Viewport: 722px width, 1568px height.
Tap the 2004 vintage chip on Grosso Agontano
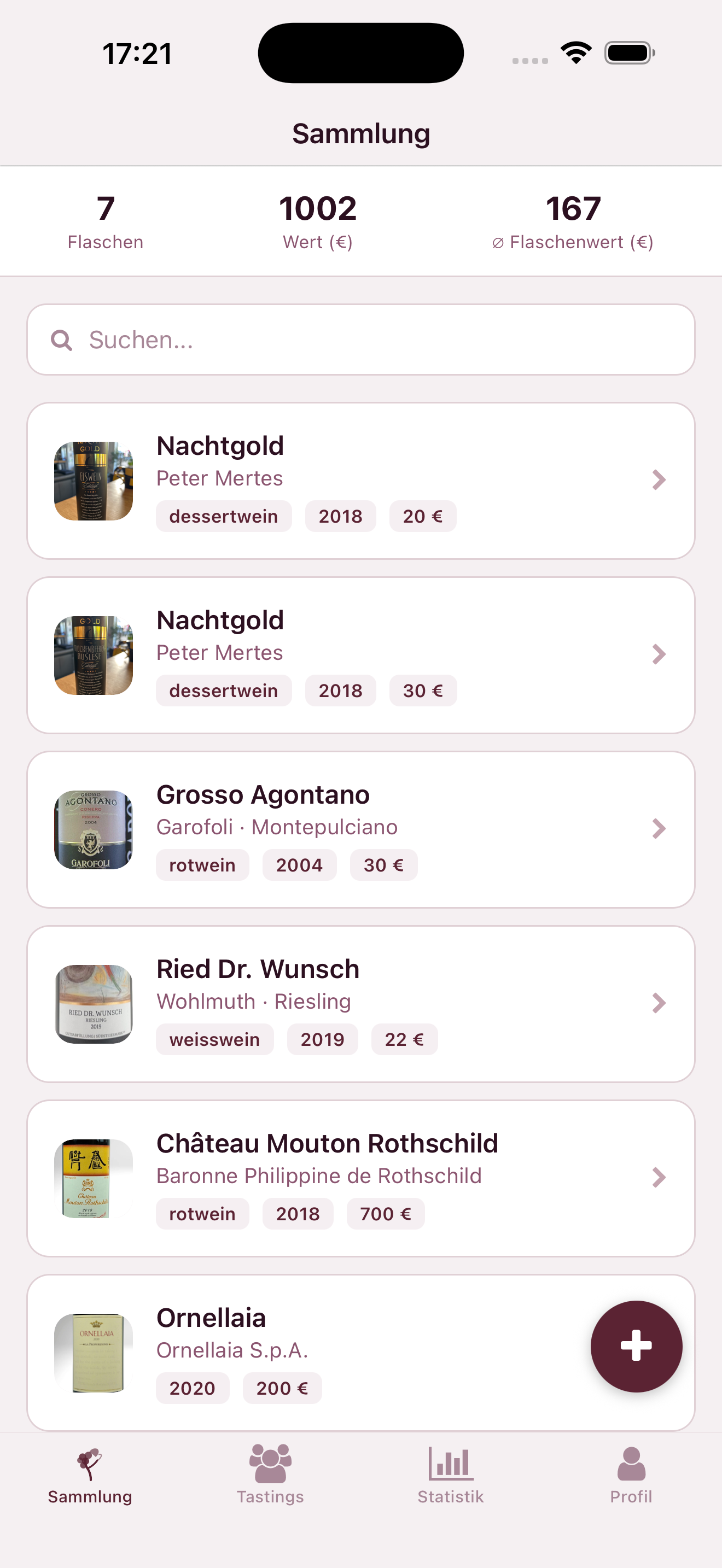pyautogui.click(x=299, y=864)
